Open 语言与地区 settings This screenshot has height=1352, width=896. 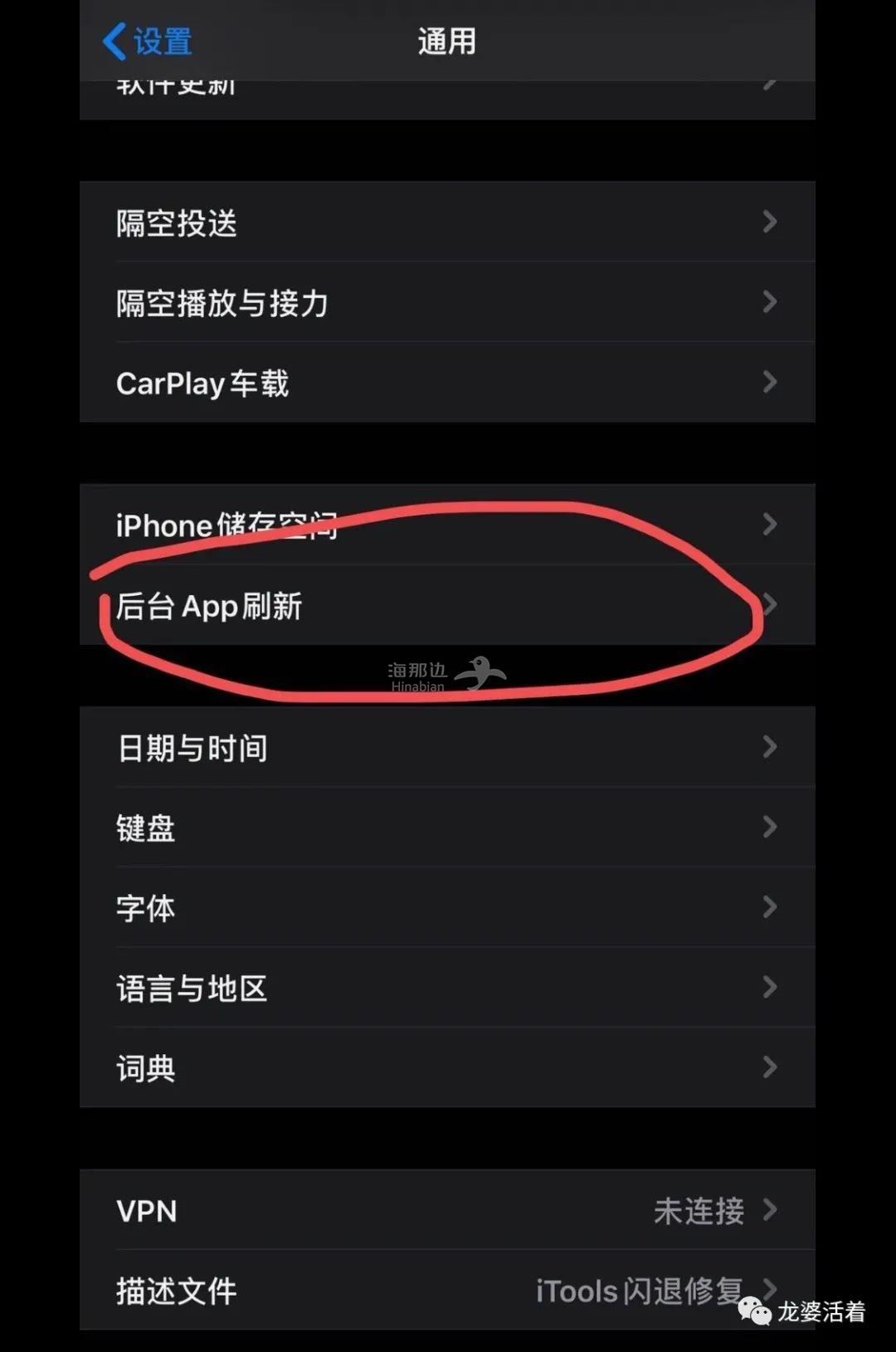[x=447, y=988]
